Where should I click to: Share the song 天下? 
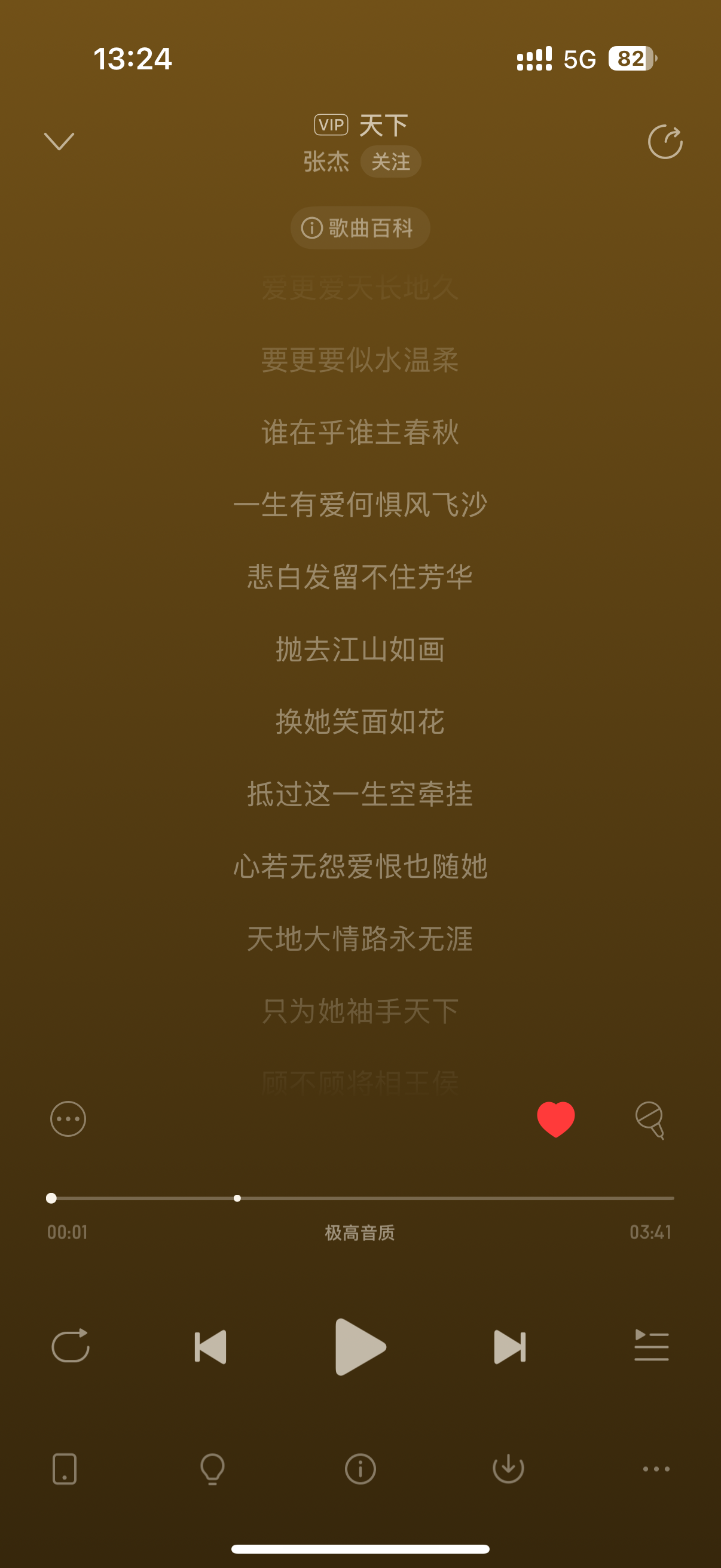[x=664, y=142]
